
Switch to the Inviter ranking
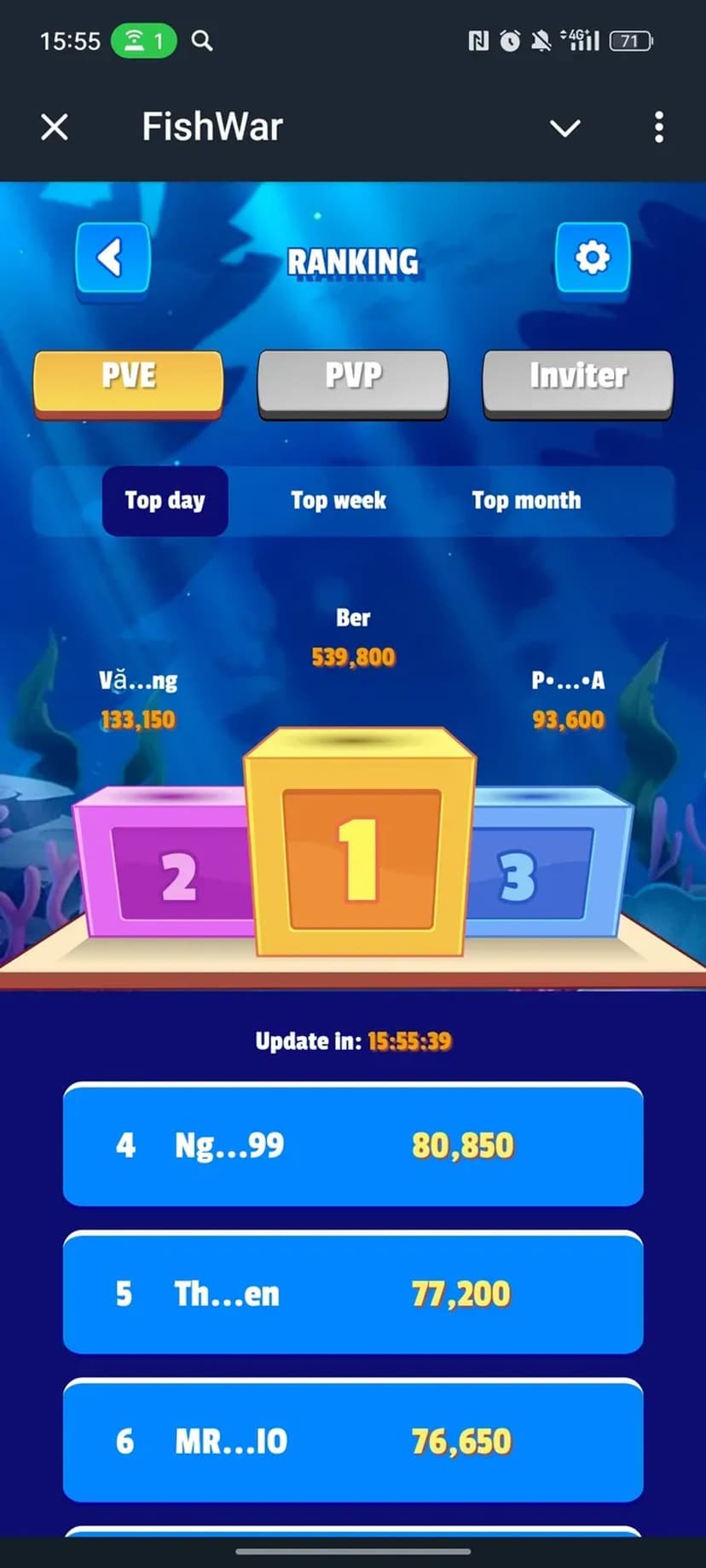578,379
